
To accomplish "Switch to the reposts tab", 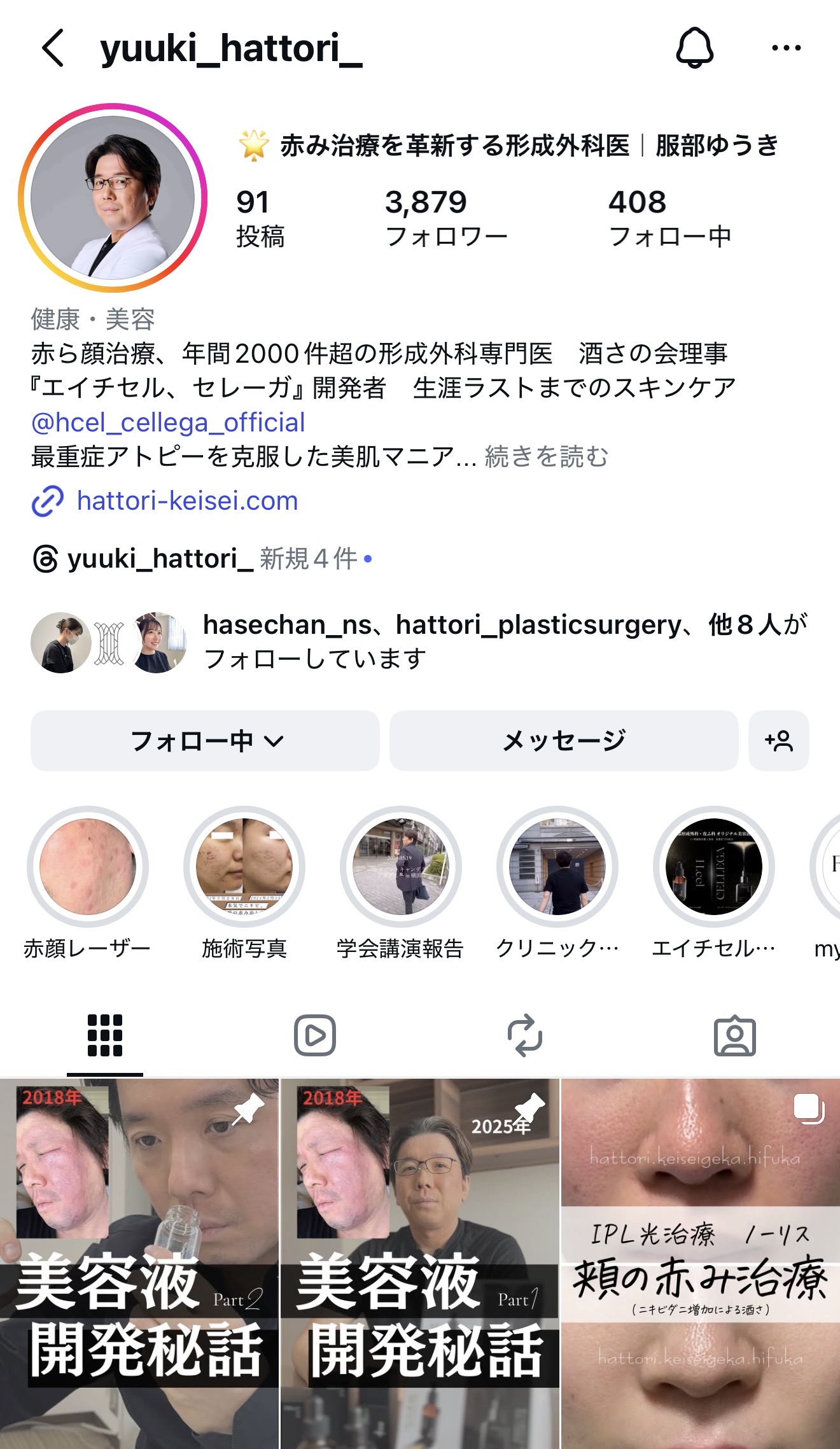I will [x=524, y=1035].
